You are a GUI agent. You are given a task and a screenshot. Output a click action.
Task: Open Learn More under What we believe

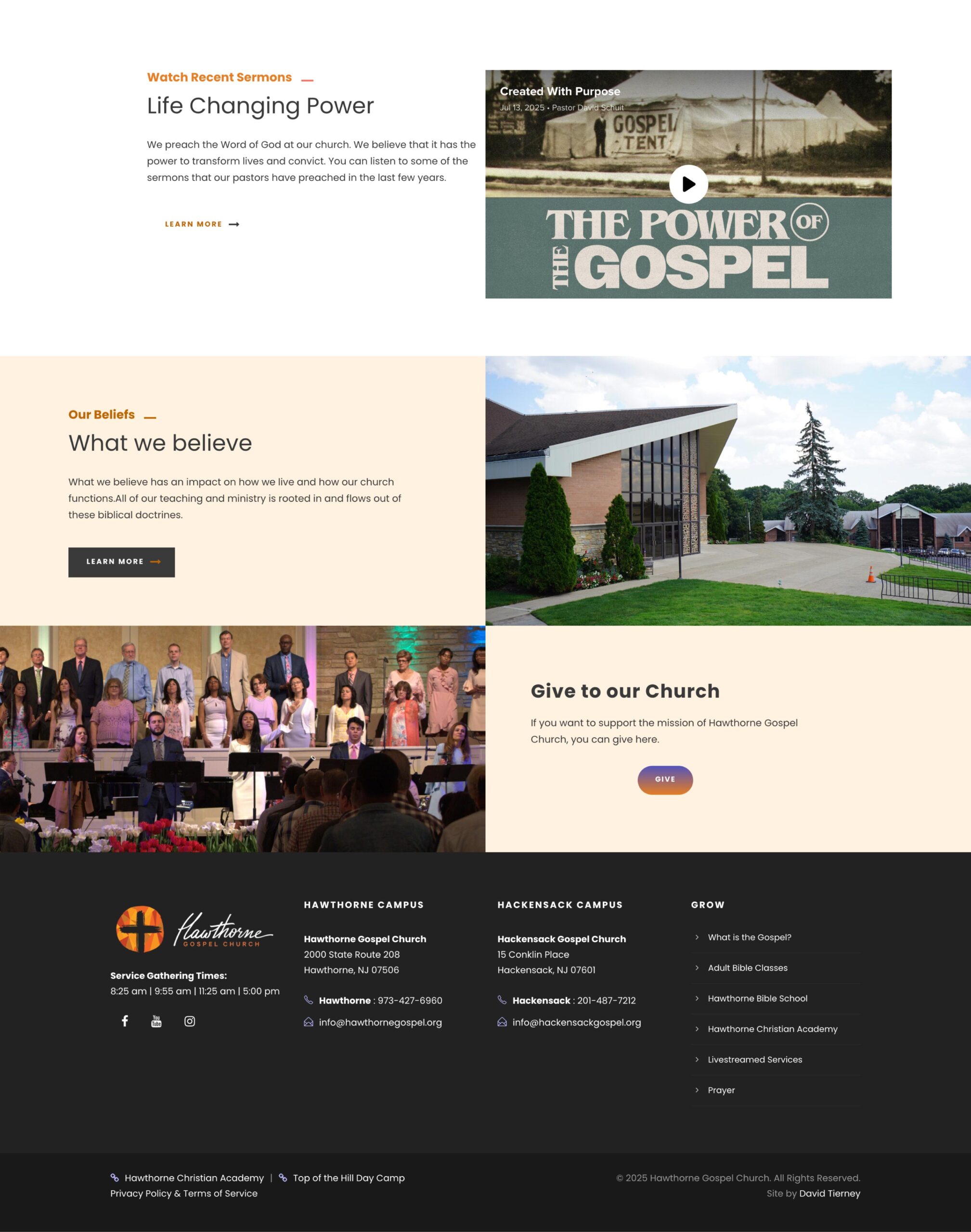(x=121, y=562)
